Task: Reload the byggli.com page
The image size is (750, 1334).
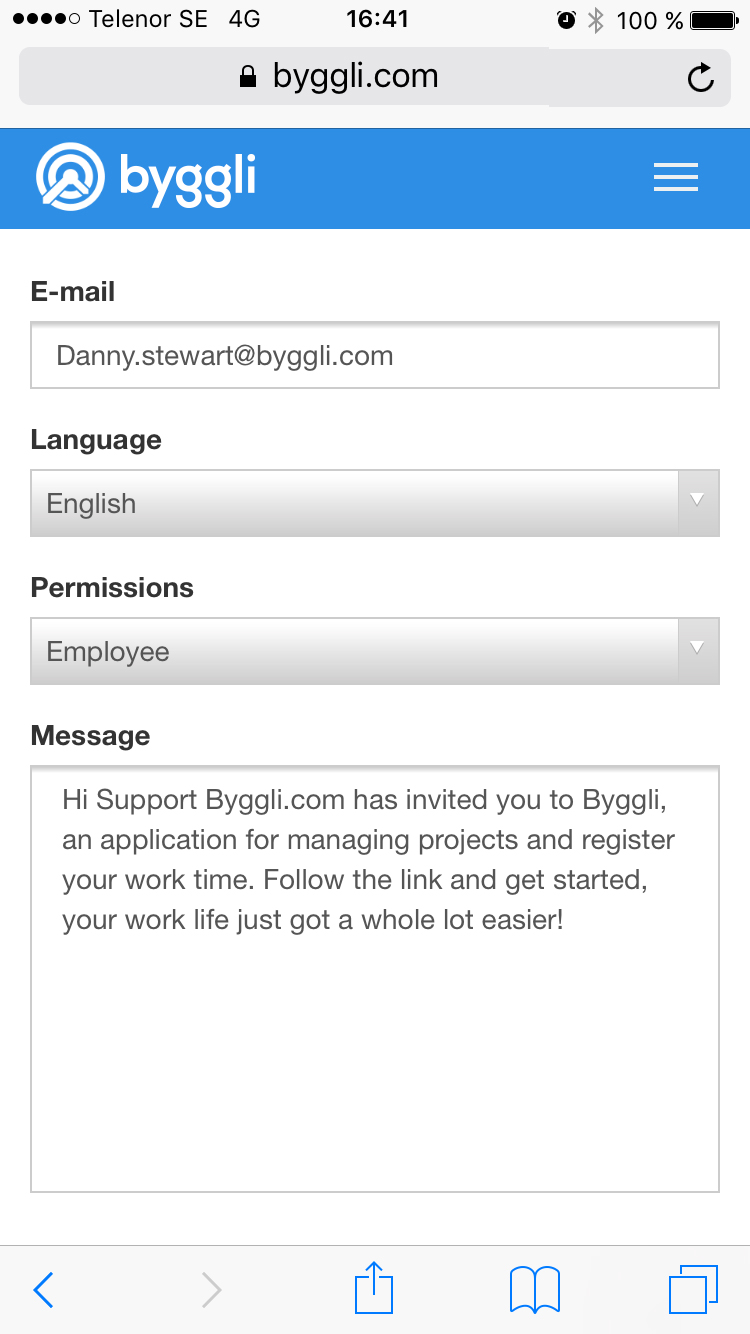Action: [x=701, y=77]
